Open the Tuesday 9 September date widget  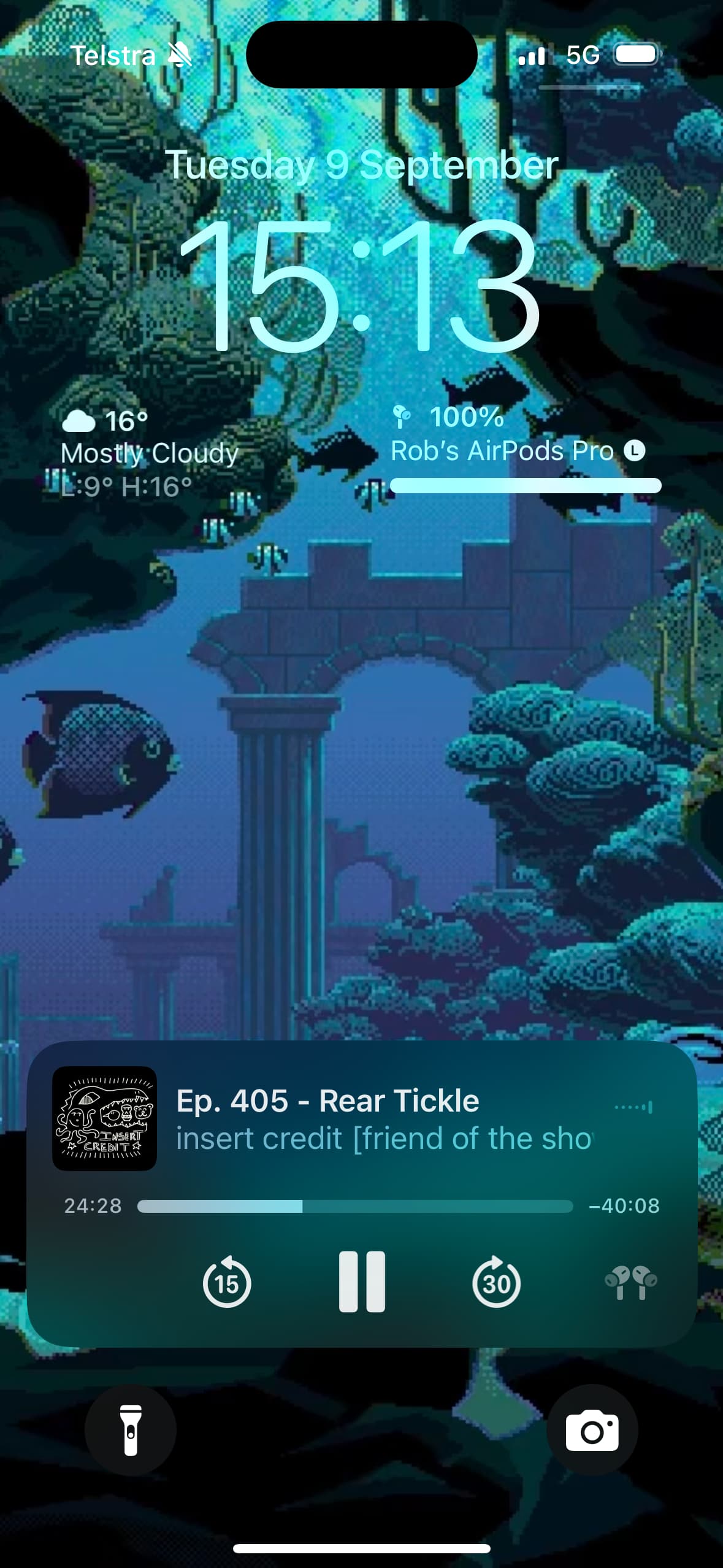coord(362,164)
